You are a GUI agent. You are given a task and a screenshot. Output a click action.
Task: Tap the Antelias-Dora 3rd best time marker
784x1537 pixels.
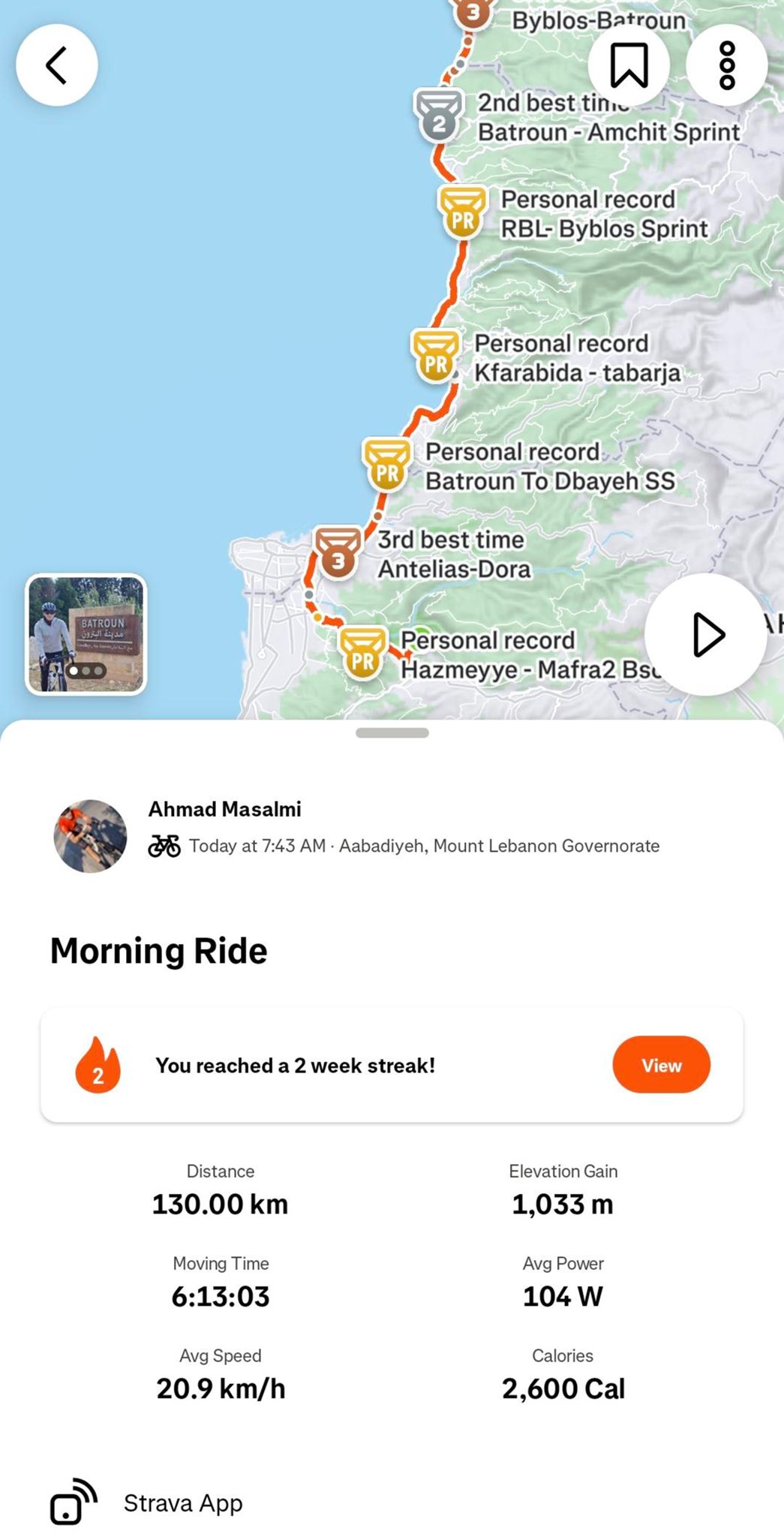click(338, 552)
